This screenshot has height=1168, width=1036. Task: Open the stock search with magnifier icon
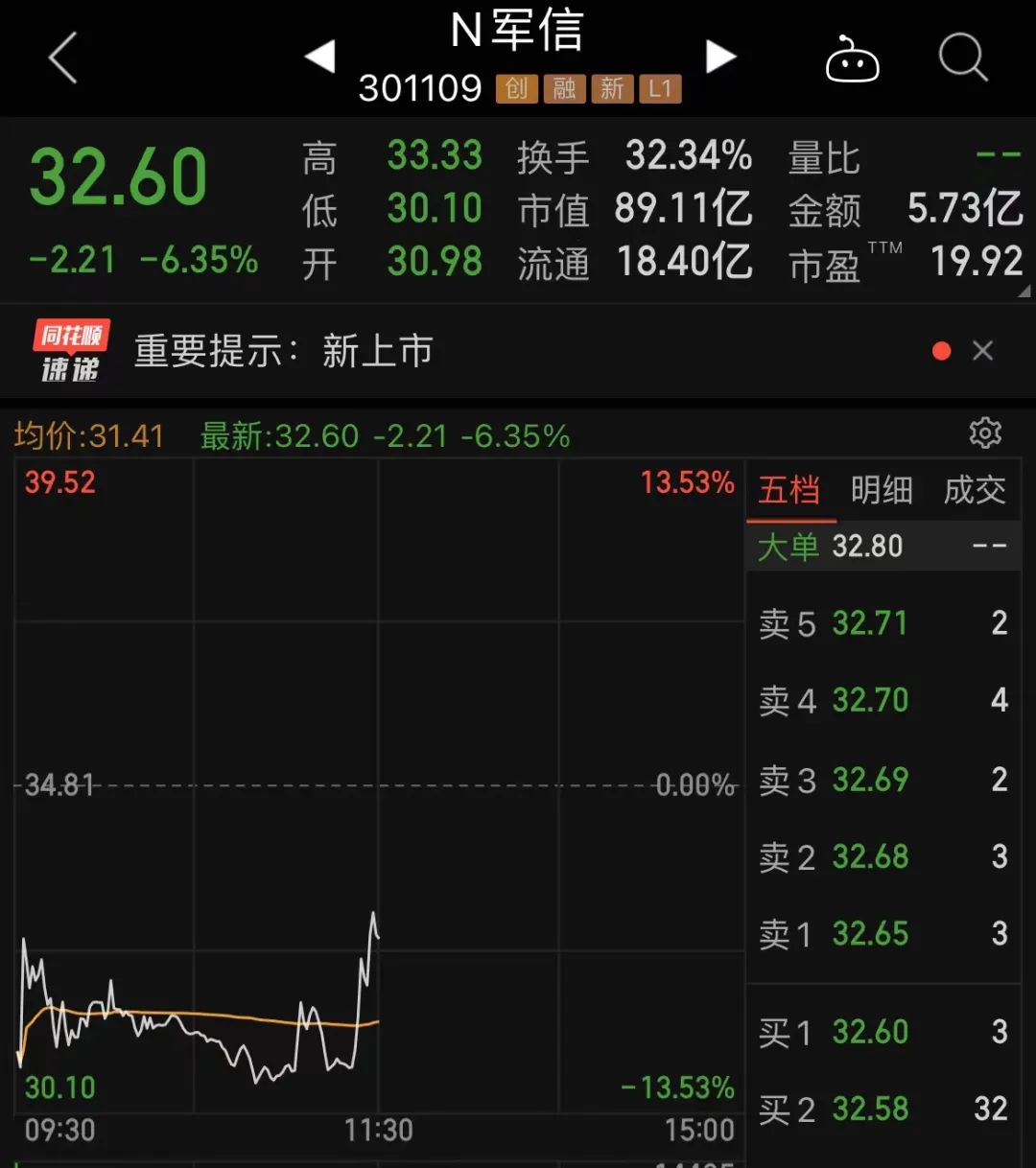[x=962, y=58]
